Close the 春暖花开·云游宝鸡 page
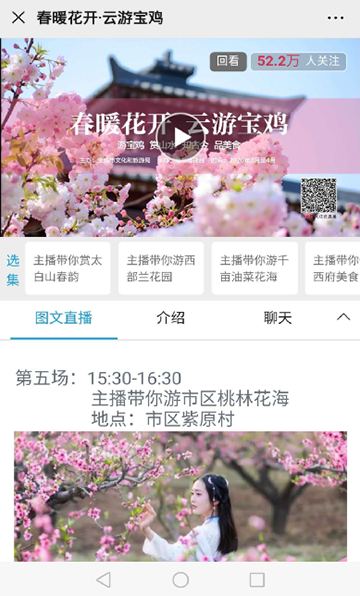 coord(18,17)
